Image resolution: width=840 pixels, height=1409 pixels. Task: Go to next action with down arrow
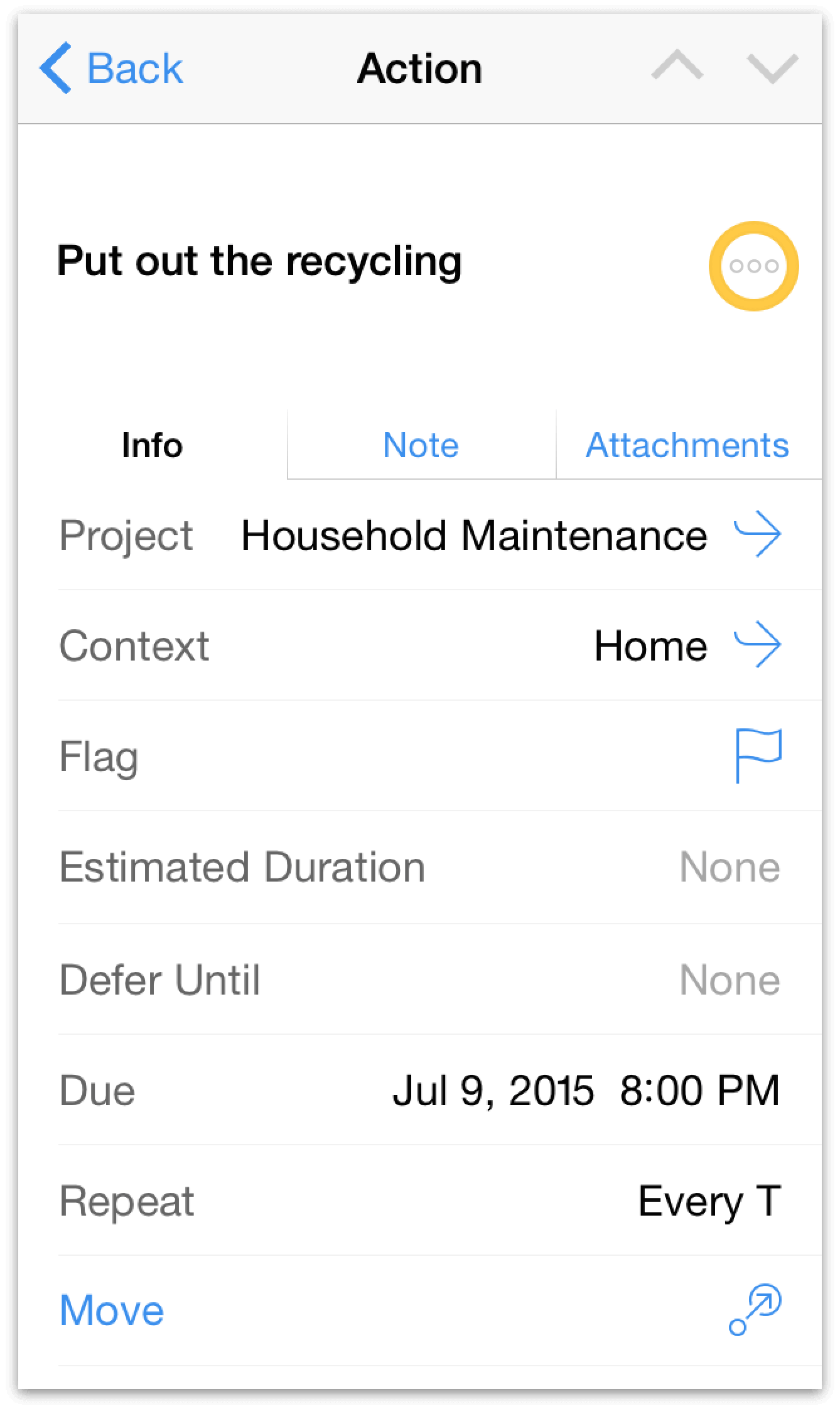(x=772, y=68)
